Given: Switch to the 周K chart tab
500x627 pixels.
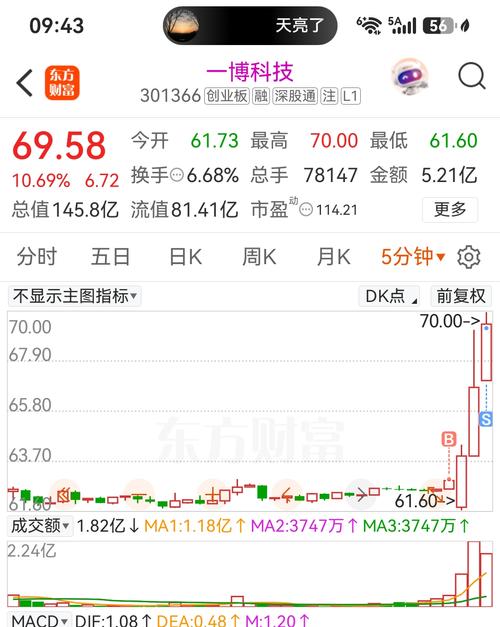Looking at the screenshot, I should click(259, 256).
